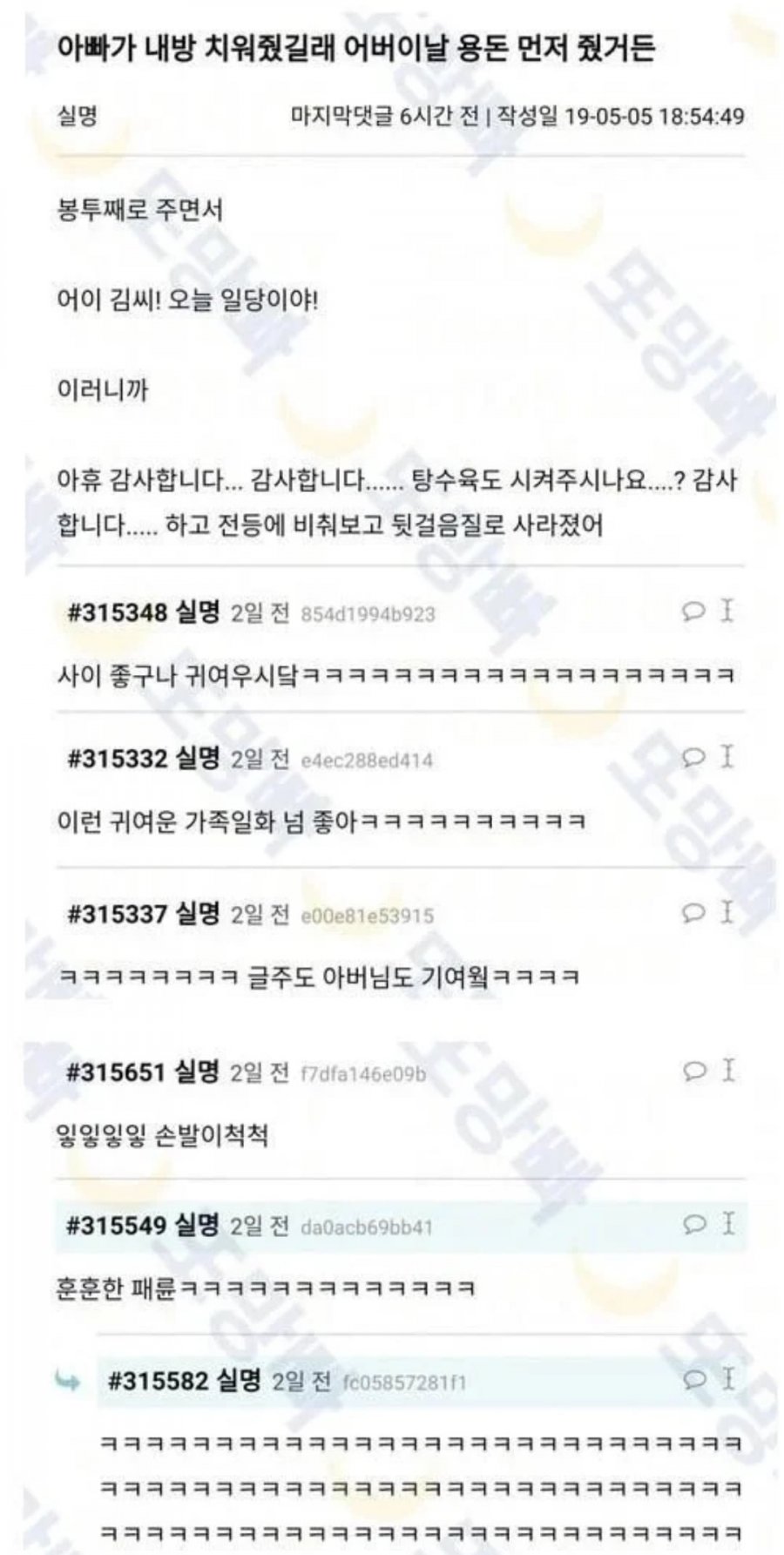784x1555 pixels.
Task: Tap the text-cursor icon on comment #315582
Action: (x=727, y=1378)
